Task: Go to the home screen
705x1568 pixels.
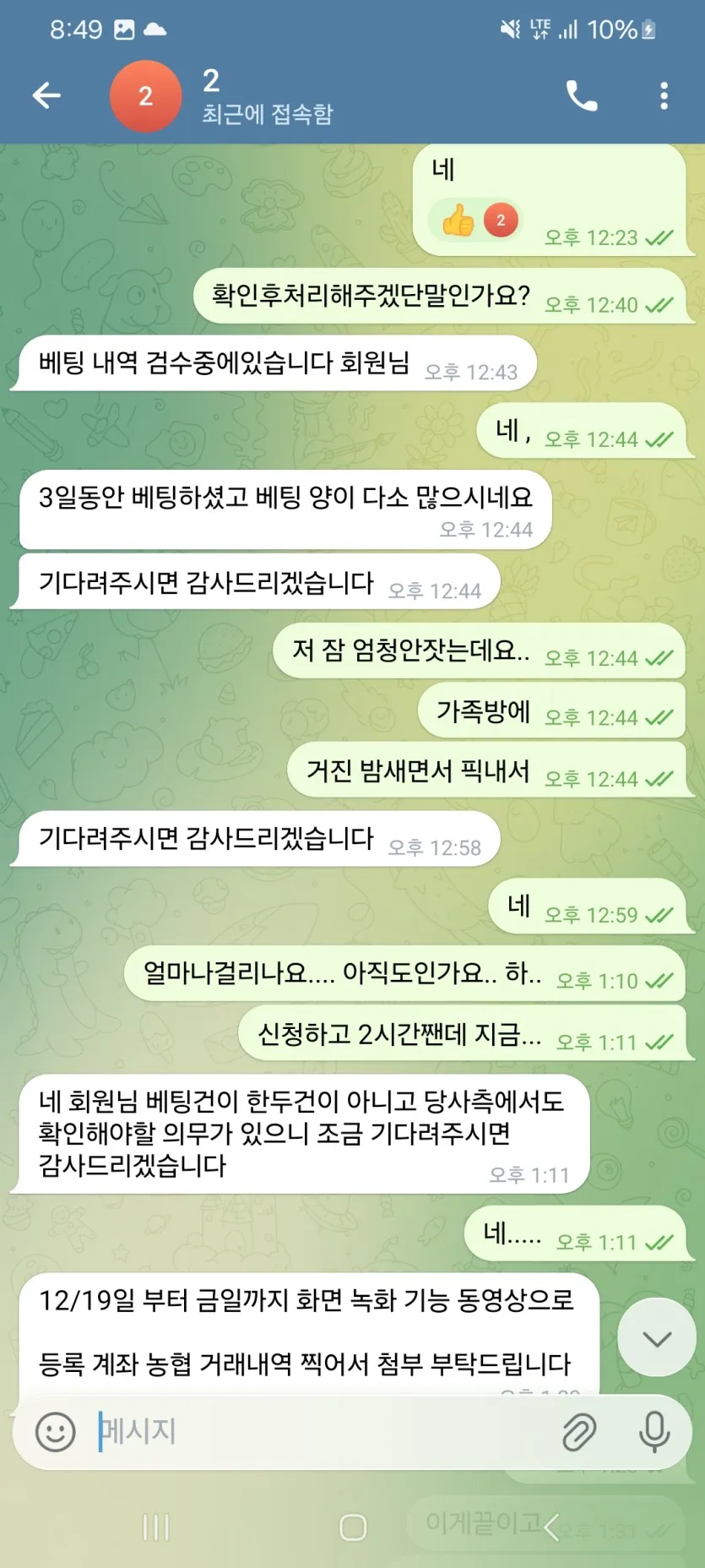Action: (353, 1527)
